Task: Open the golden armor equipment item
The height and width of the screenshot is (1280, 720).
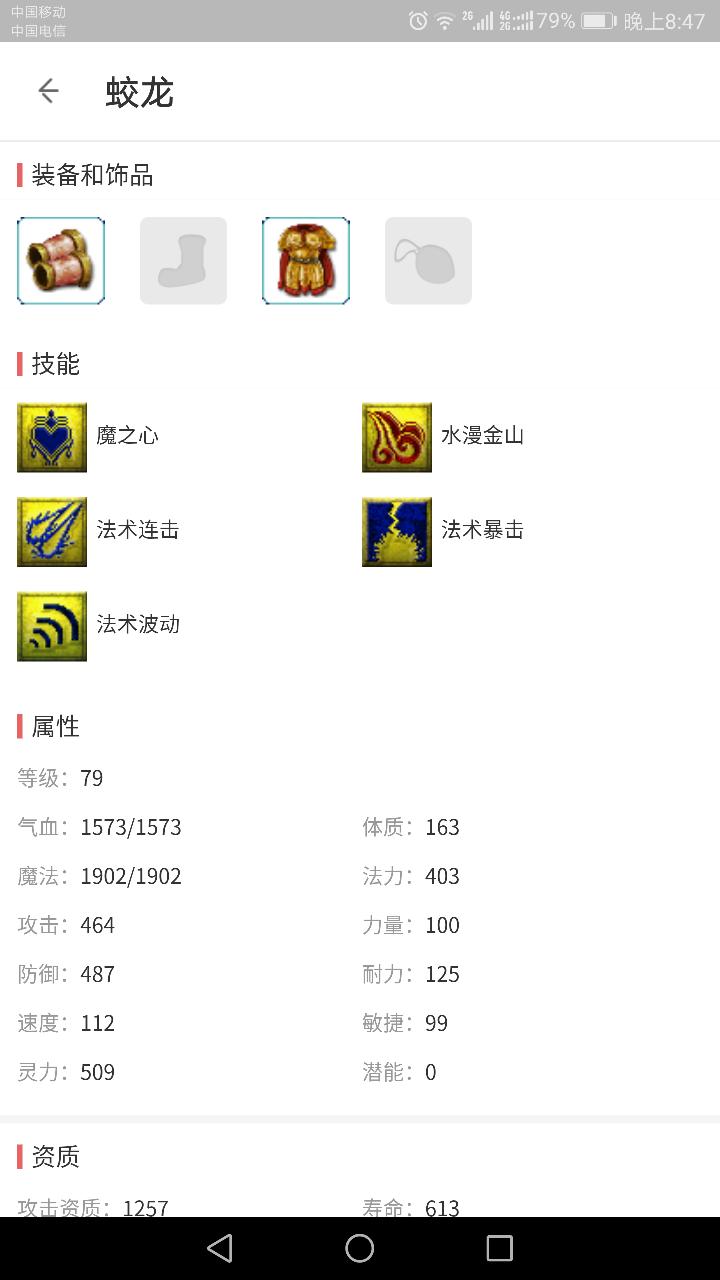Action: [306, 261]
